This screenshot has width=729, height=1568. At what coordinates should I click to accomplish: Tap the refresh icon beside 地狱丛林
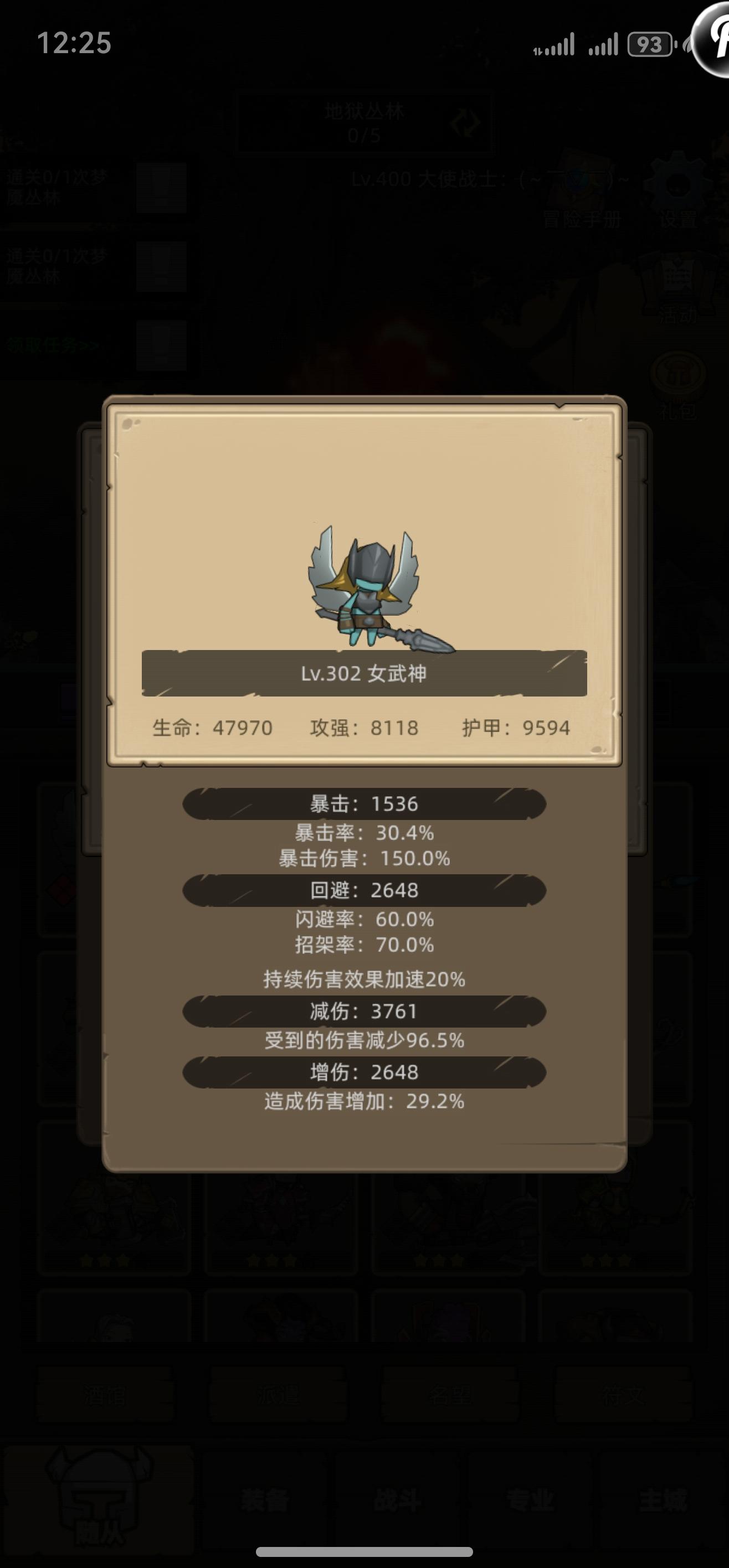464,123
